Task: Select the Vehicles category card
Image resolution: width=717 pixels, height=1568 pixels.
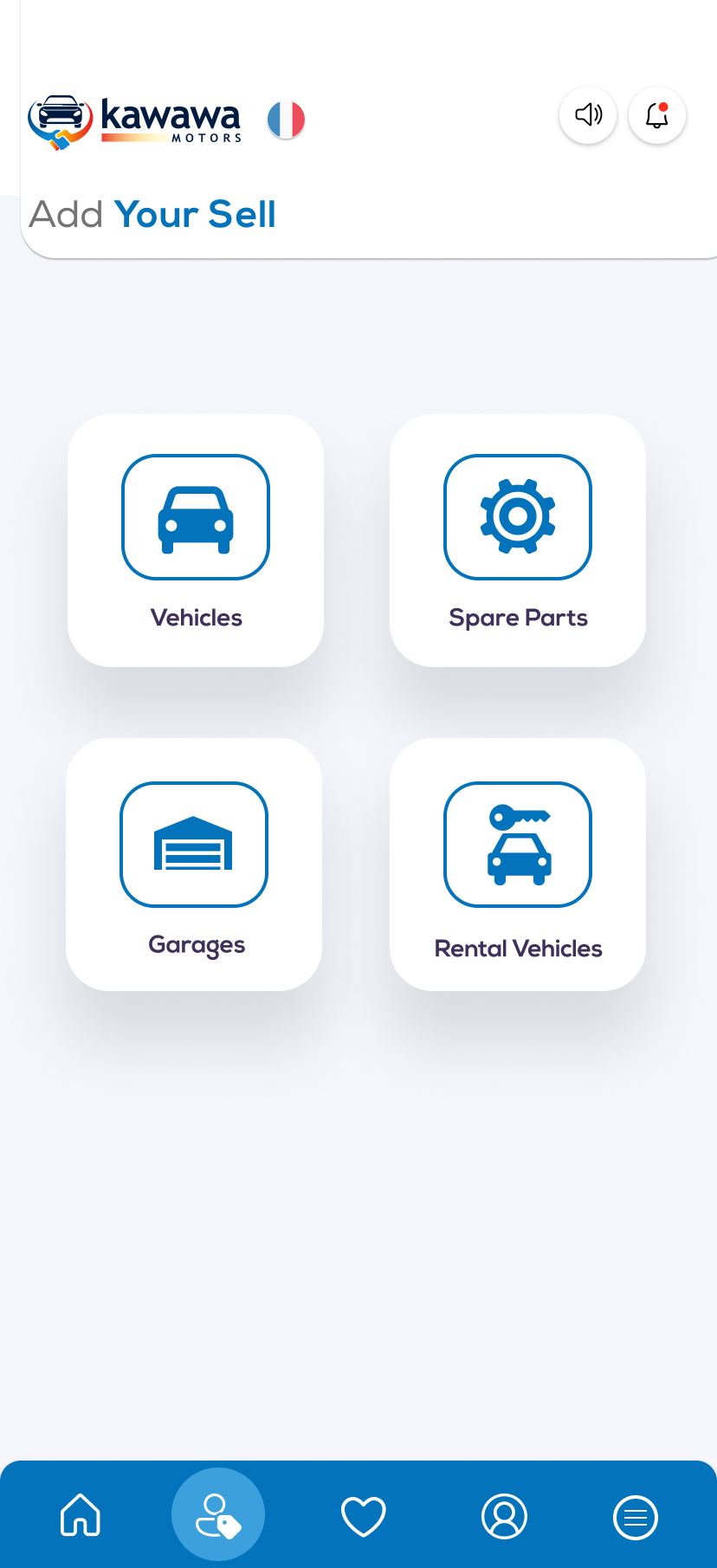Action: point(196,541)
